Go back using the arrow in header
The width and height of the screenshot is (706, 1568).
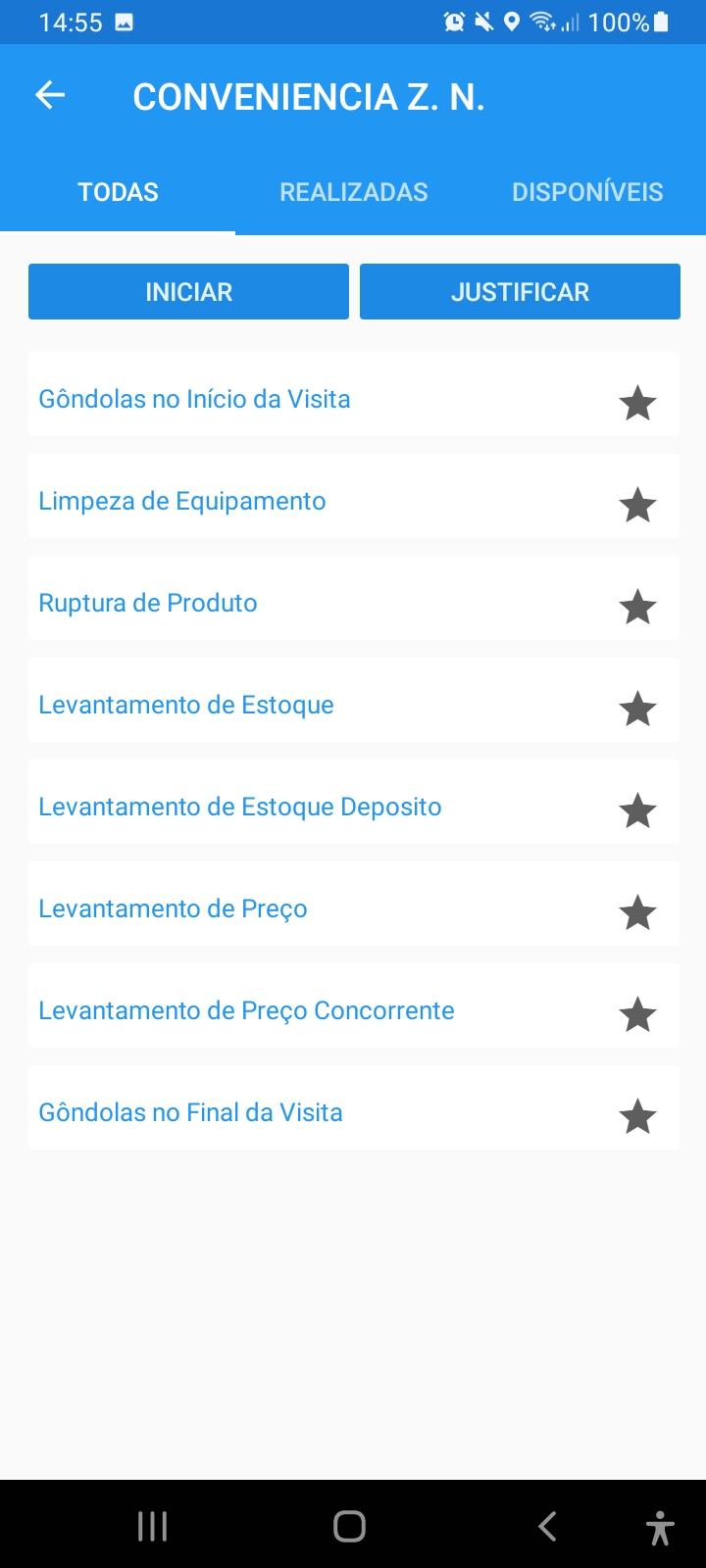tap(50, 95)
